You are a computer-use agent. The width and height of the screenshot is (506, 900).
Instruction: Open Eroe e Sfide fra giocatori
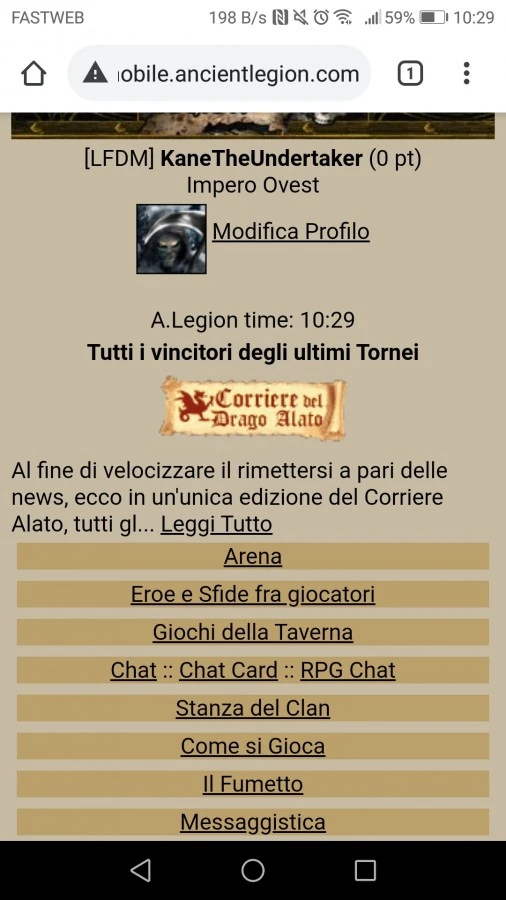tap(253, 594)
